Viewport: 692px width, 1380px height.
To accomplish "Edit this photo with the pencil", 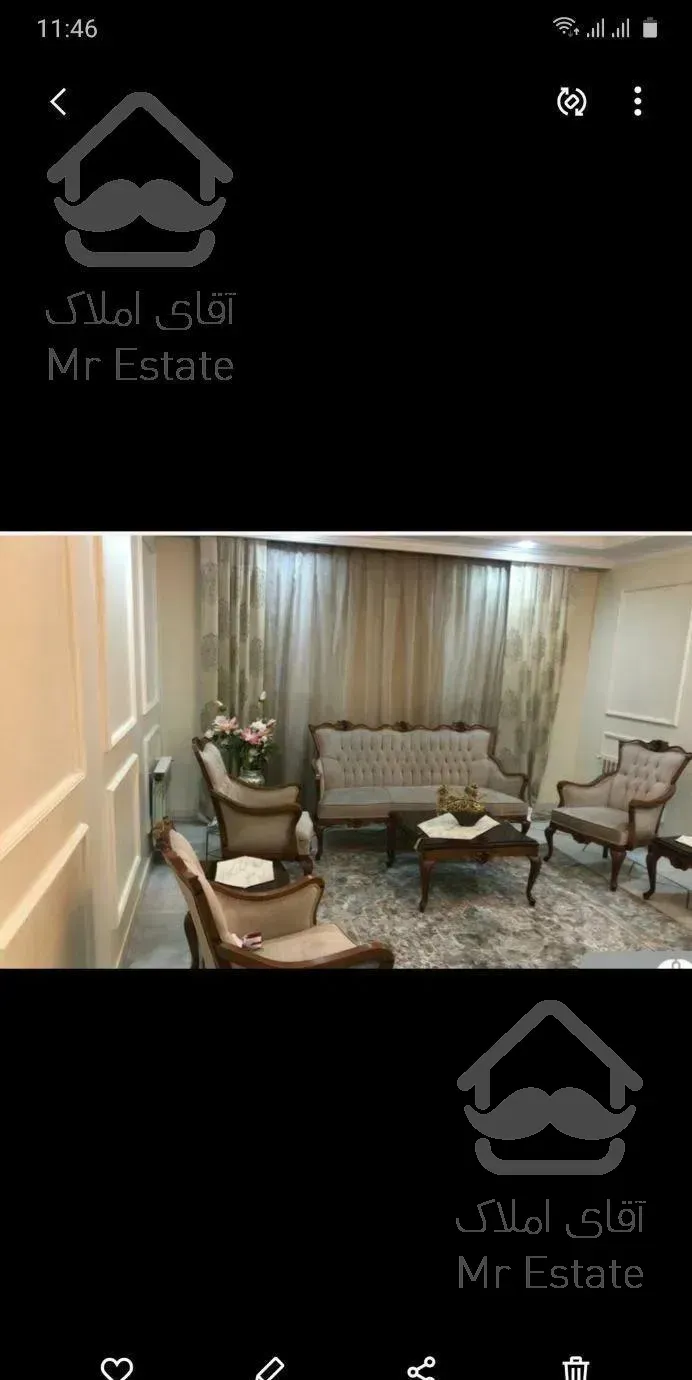I will click(269, 1367).
